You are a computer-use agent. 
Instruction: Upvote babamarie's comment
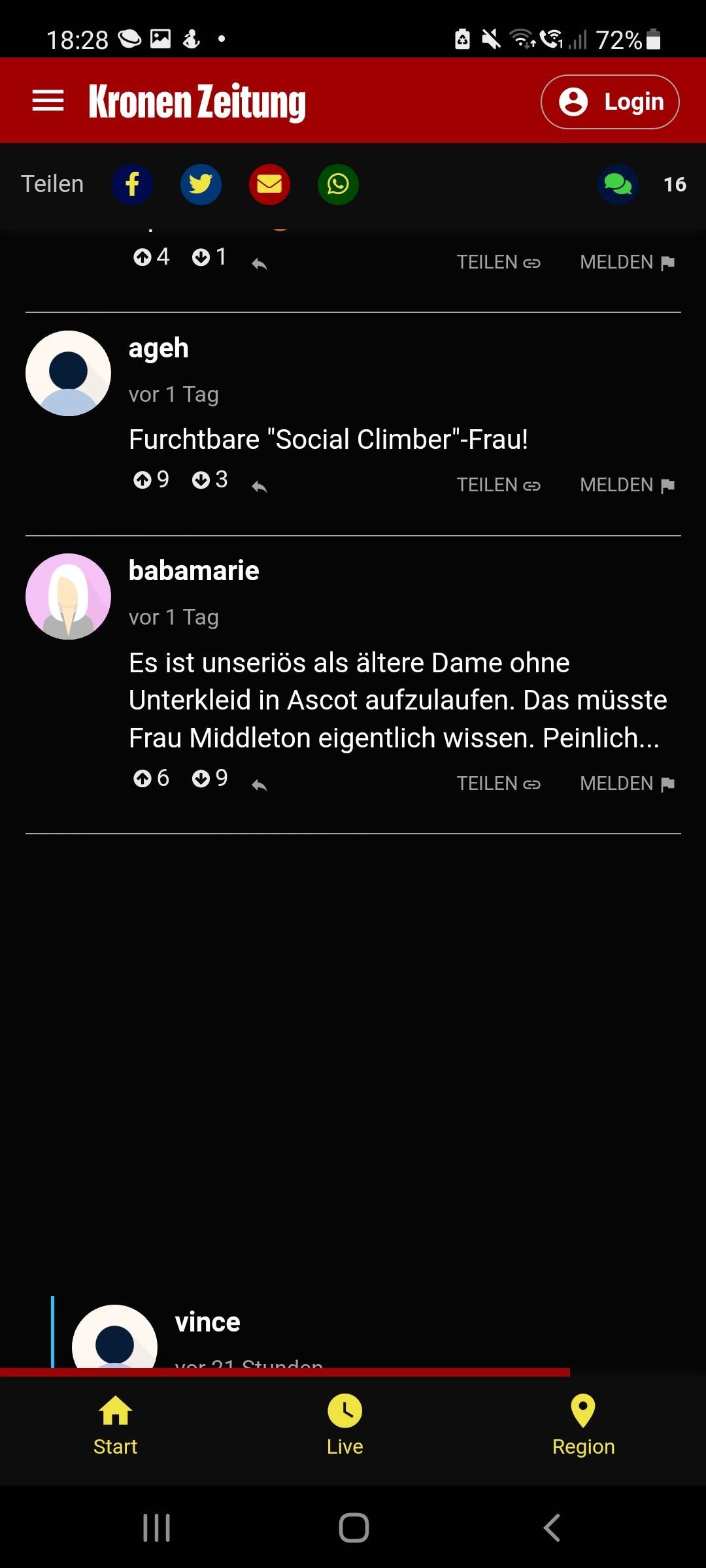(151, 778)
